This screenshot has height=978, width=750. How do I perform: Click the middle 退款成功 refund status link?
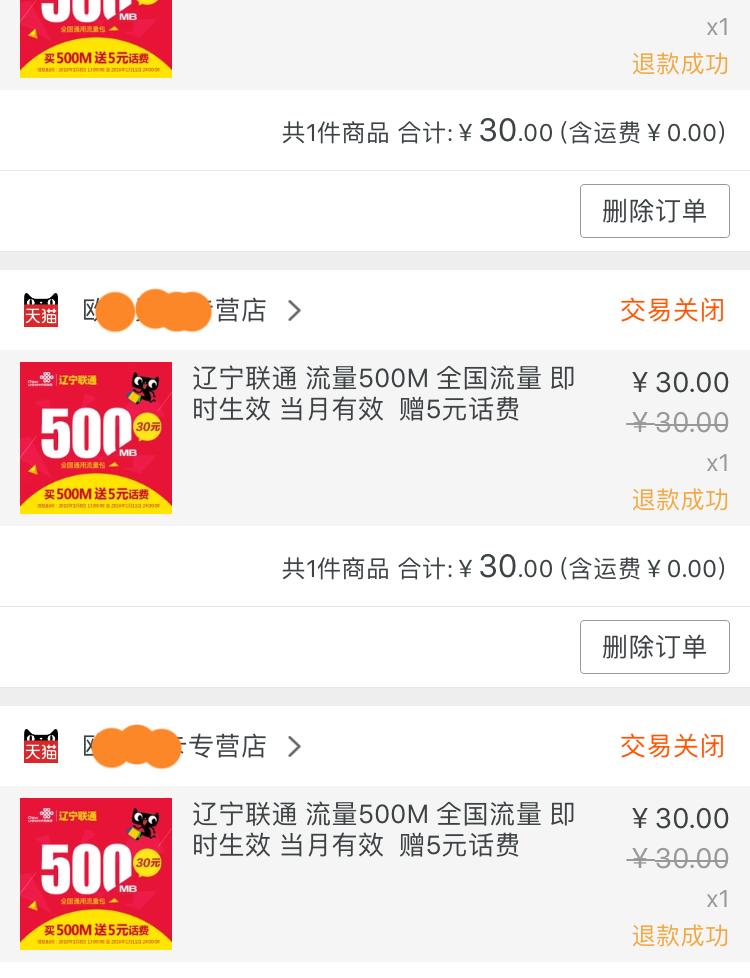[680, 500]
